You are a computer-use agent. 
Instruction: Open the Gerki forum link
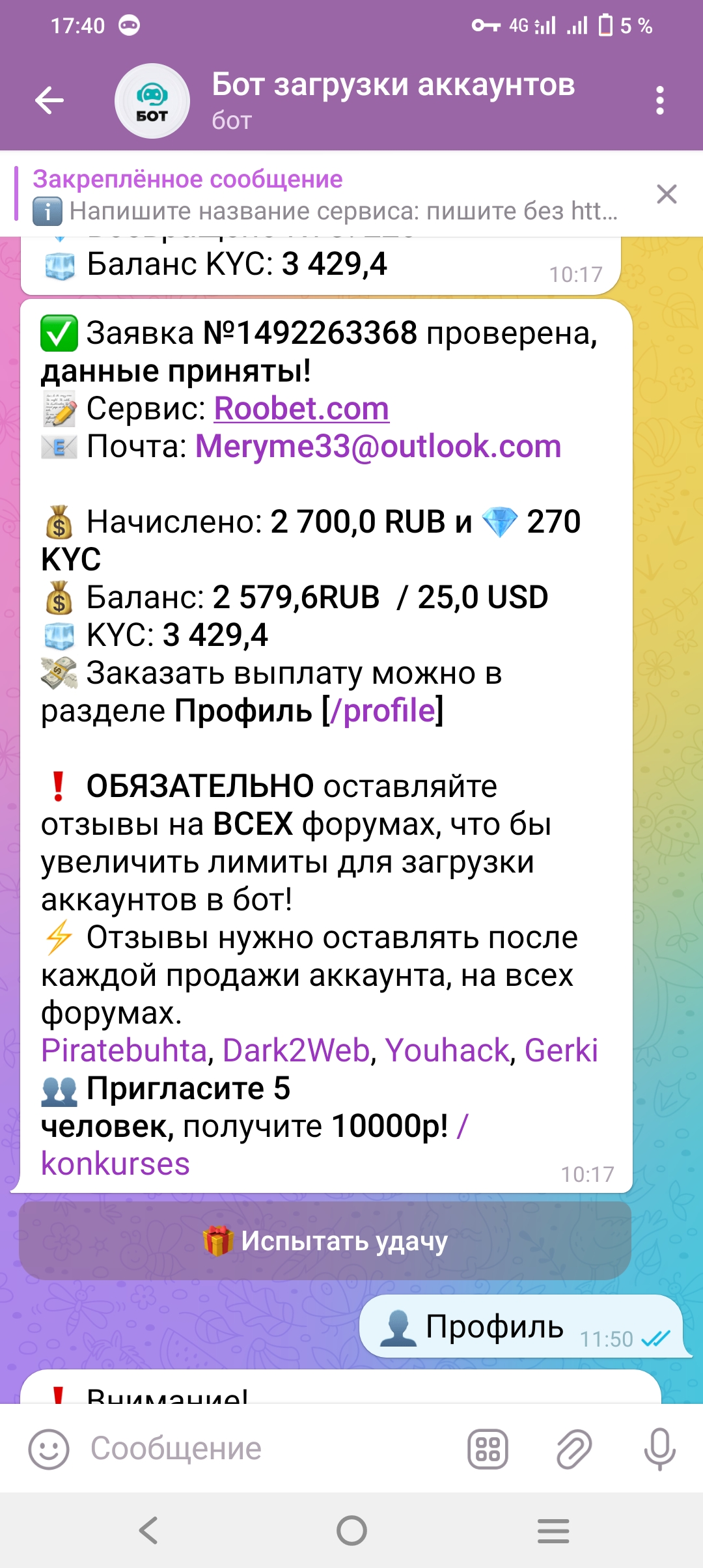pos(560,1050)
